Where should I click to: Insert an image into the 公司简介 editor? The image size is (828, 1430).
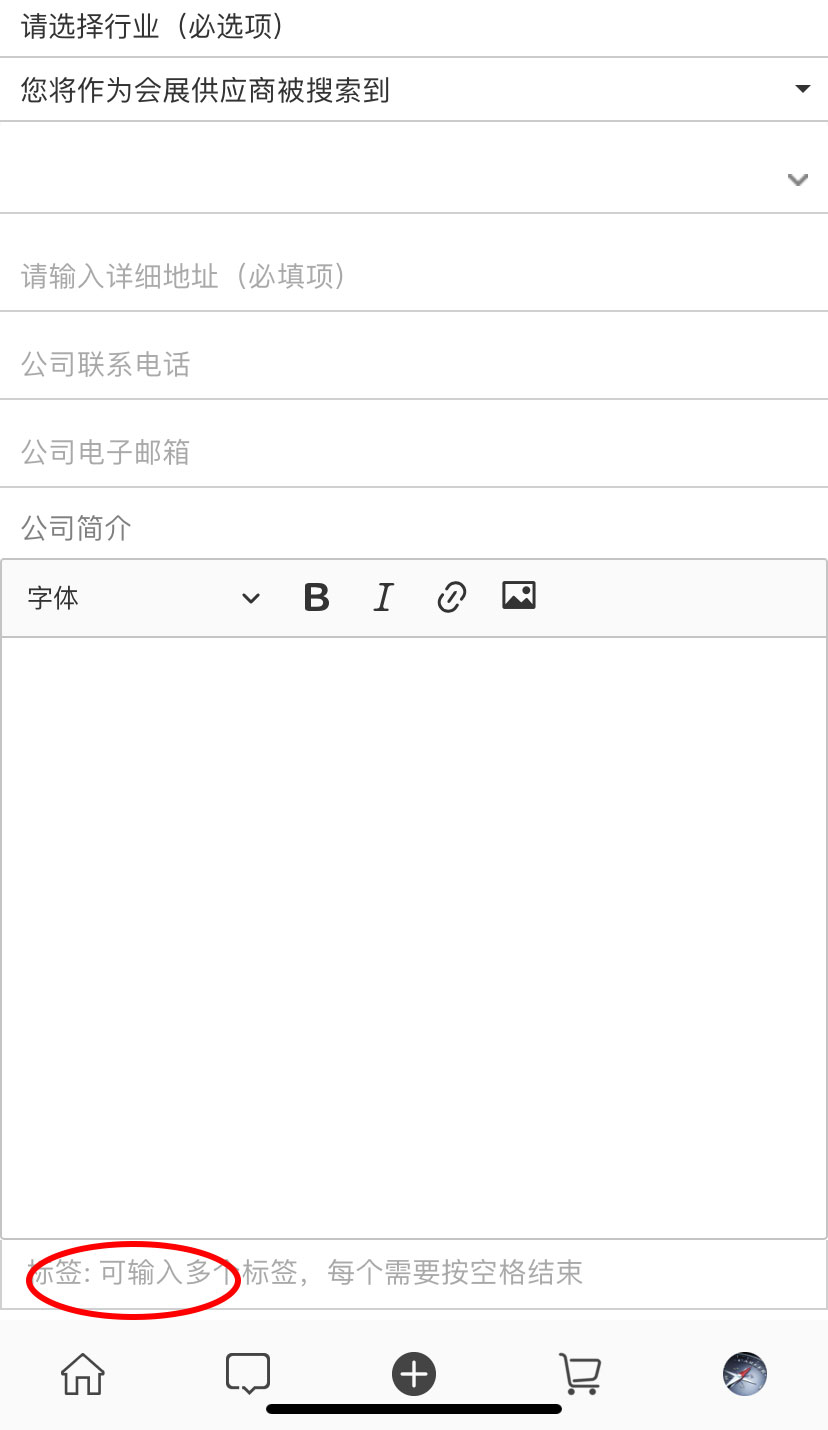518,597
